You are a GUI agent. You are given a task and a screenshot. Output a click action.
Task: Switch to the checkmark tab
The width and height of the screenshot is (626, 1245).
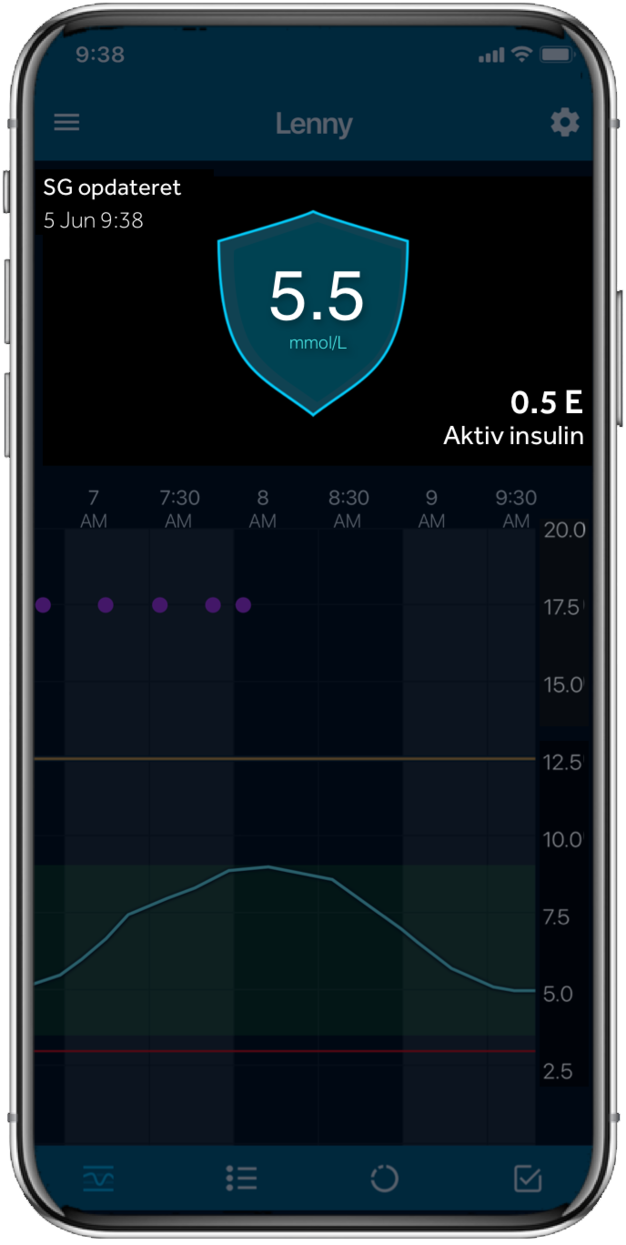click(x=527, y=1179)
